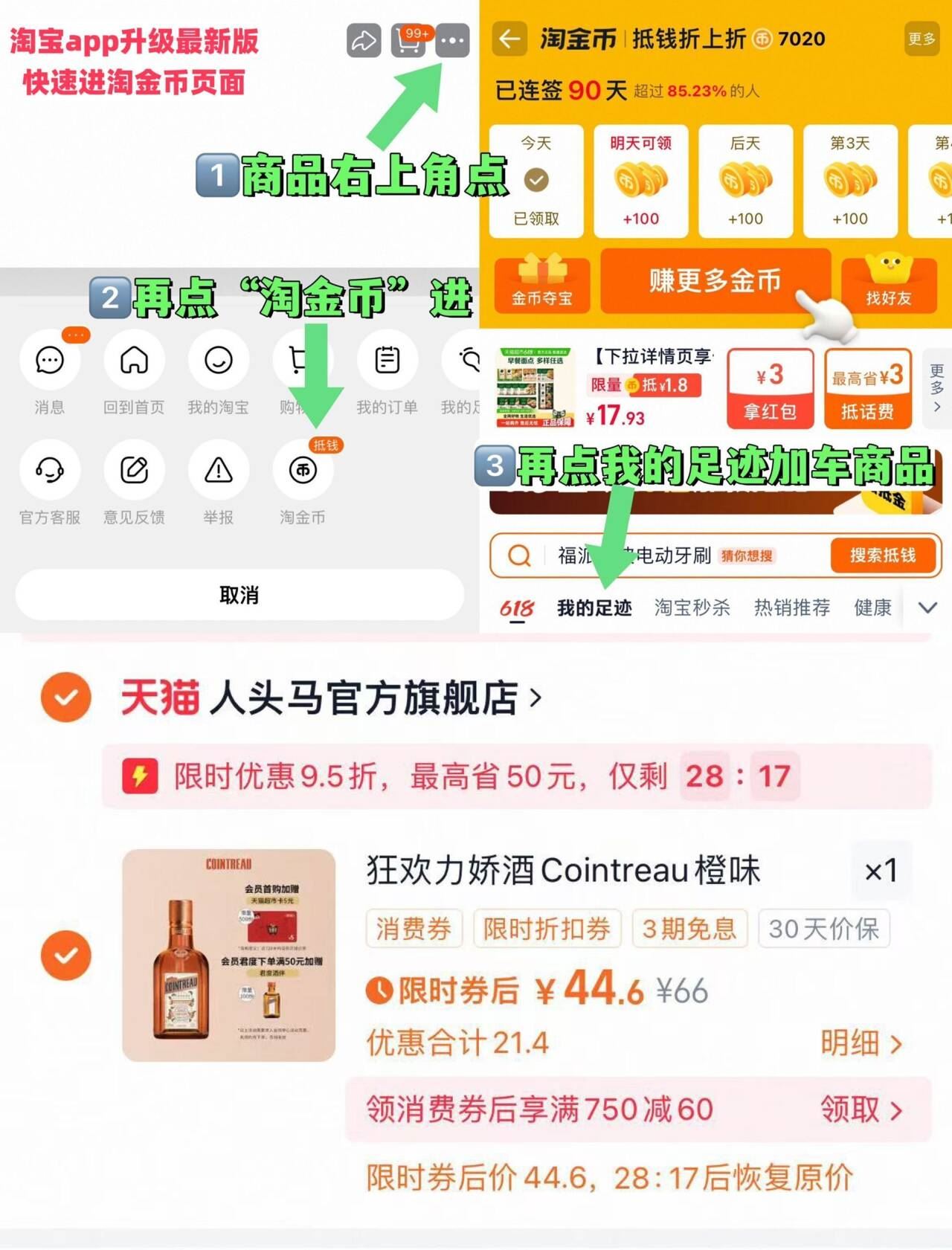Screen dimensions: 952x1250
Task: Uncheck the 人头马官方旗舰店 store checkbox
Action: 65,698
